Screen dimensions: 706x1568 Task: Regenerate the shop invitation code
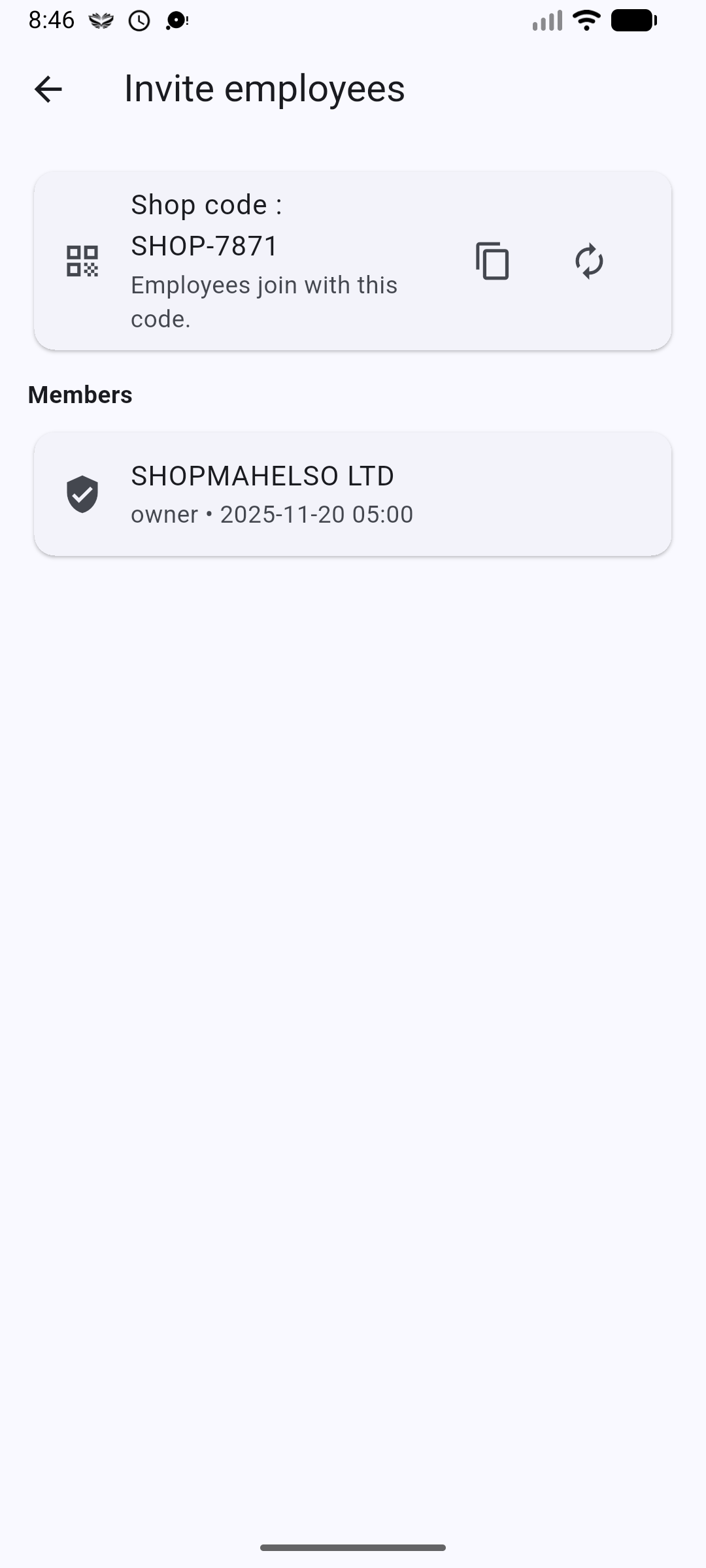[589, 261]
